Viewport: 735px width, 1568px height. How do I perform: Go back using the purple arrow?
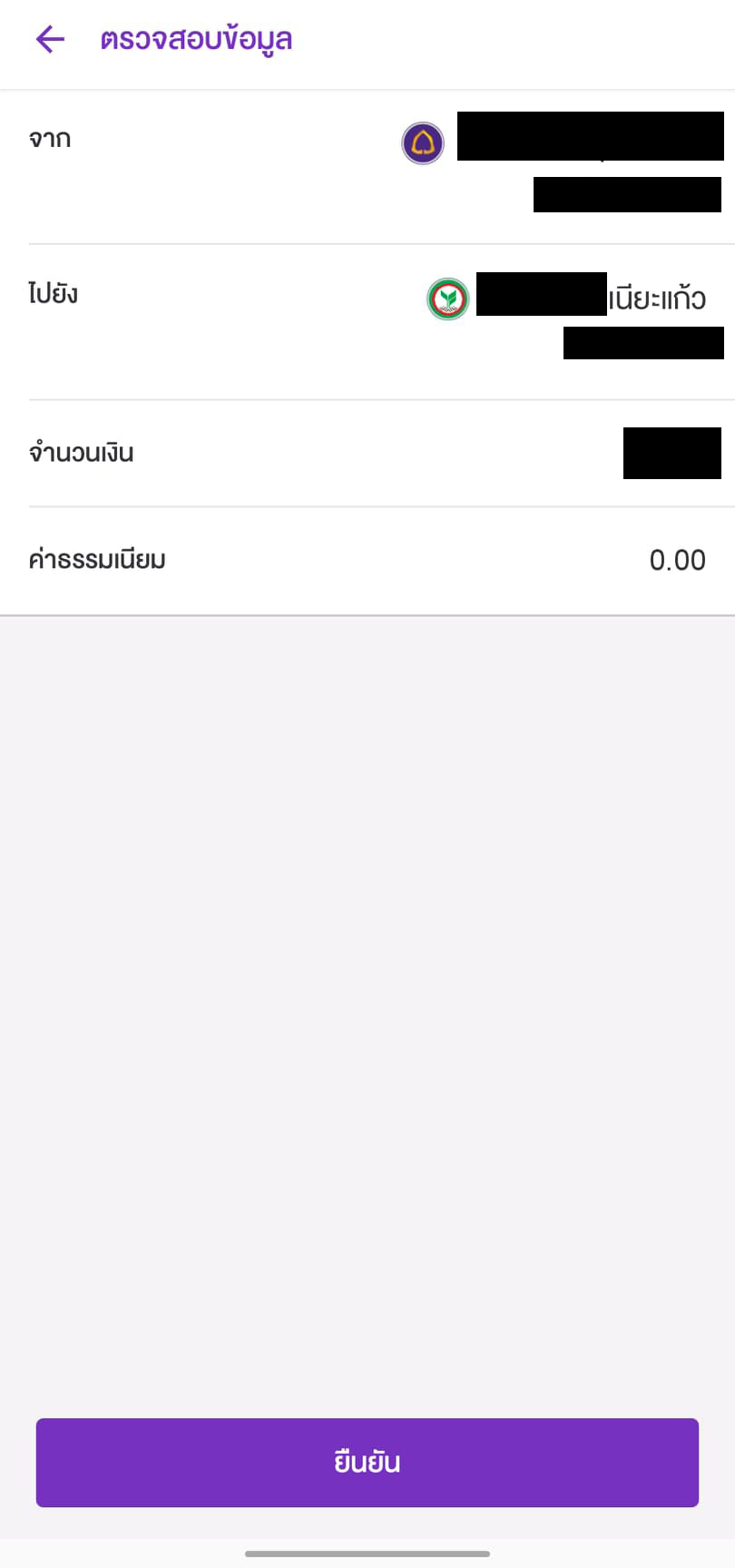click(x=50, y=39)
